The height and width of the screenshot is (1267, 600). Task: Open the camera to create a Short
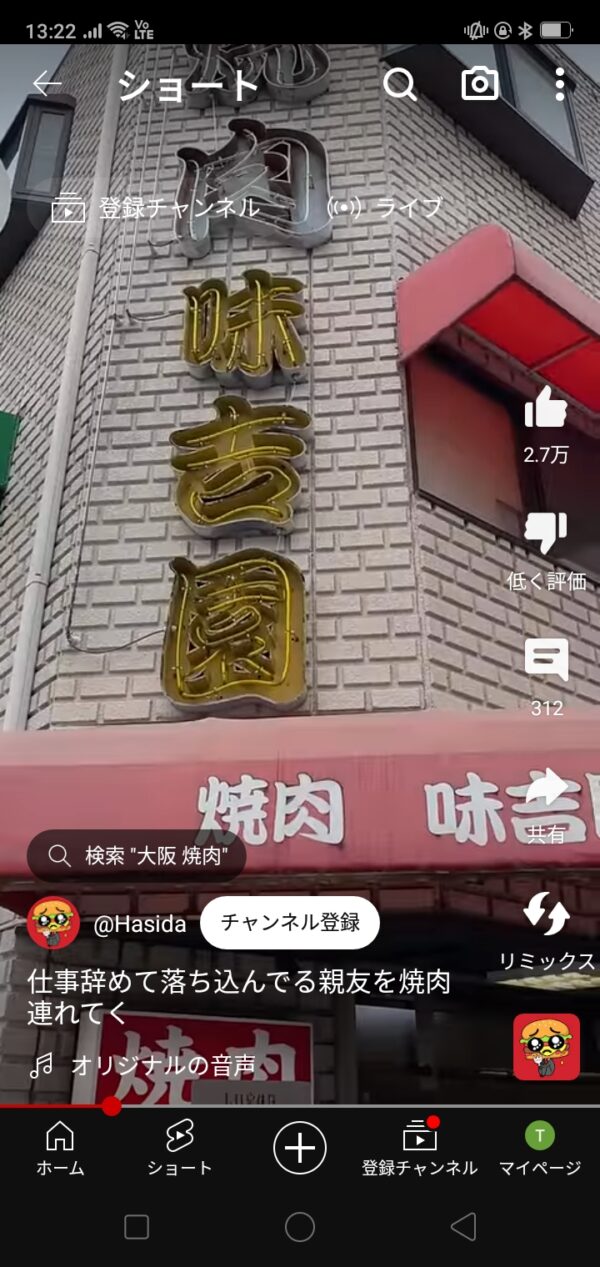tap(480, 84)
